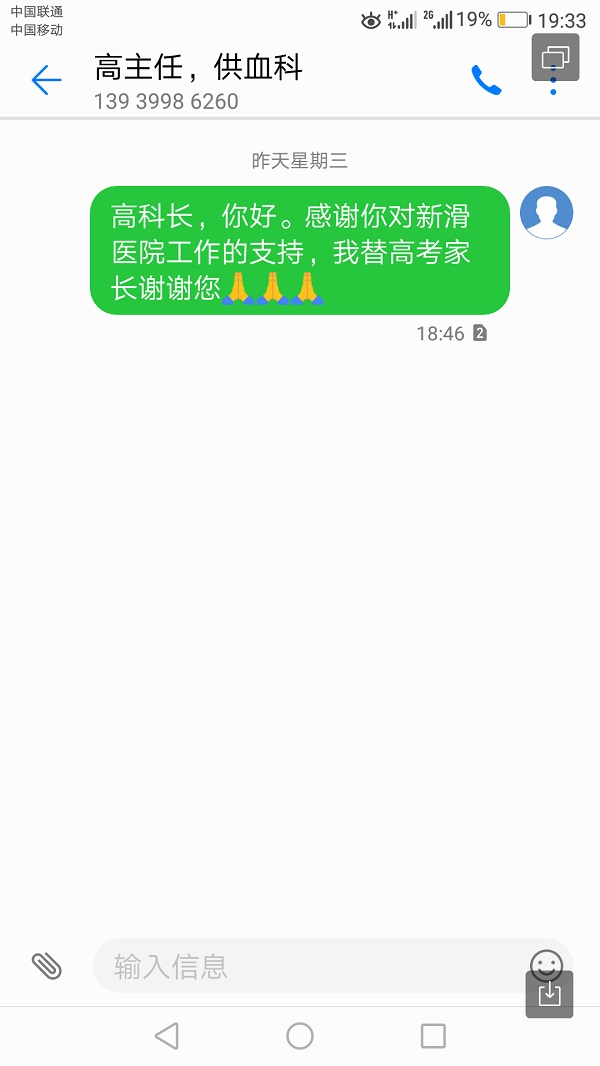
Task: Tap the contact avatar beside the message
Action: click(547, 213)
